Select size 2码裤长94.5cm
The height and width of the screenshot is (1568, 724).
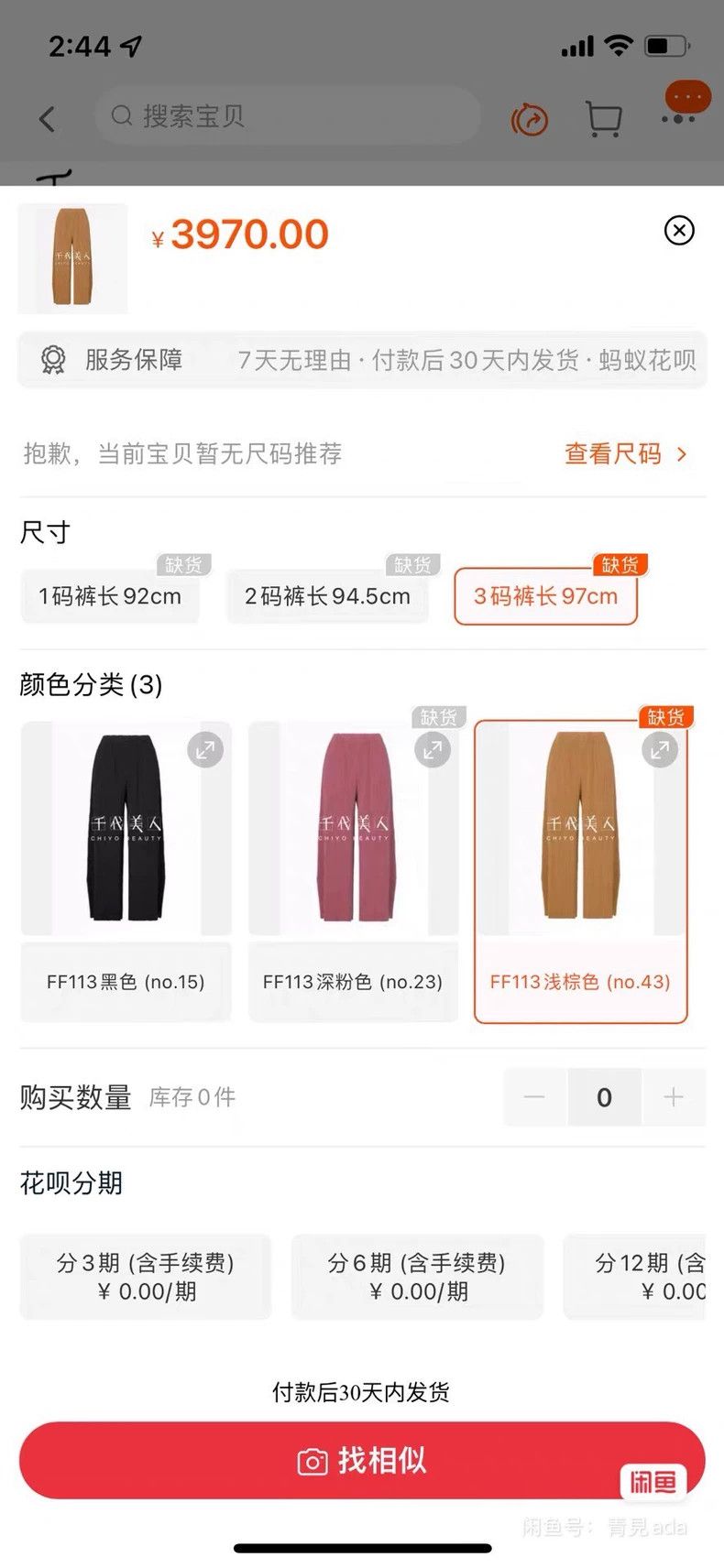point(327,596)
